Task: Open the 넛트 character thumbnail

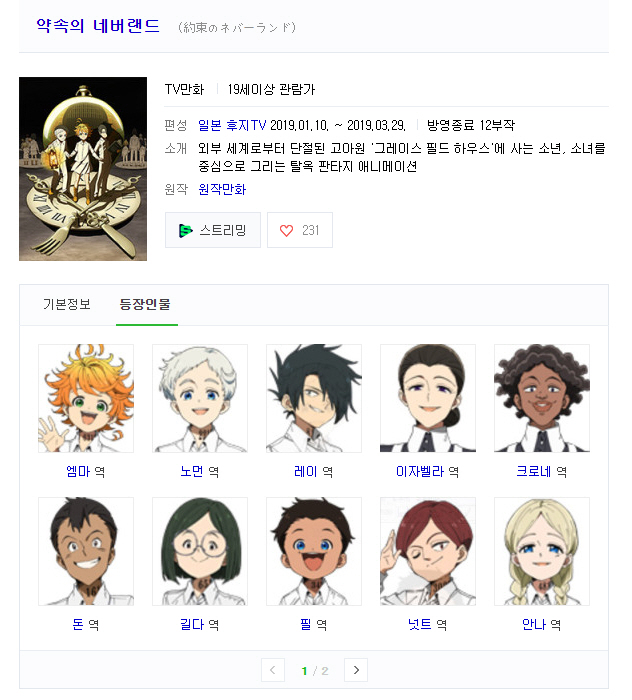Action: (427, 551)
